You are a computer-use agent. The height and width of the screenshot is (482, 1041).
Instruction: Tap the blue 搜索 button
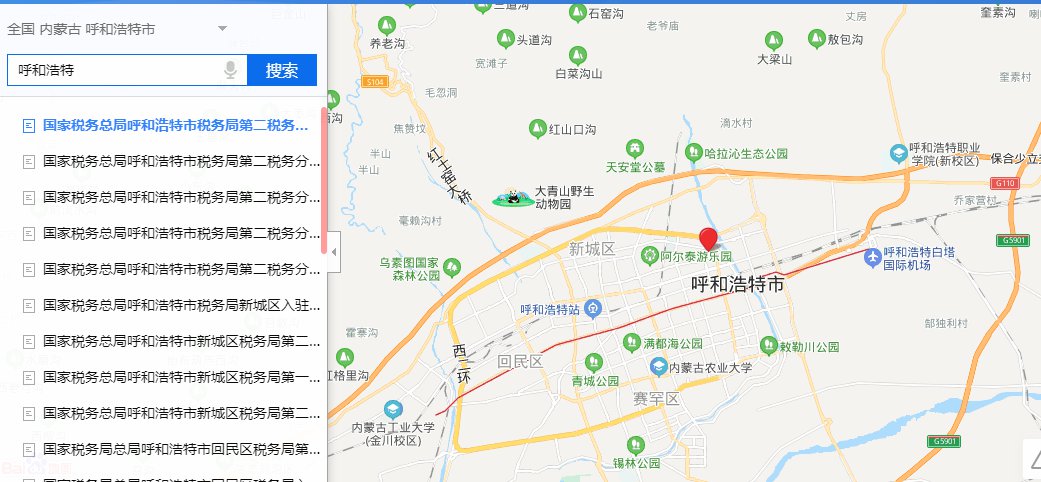(282, 71)
